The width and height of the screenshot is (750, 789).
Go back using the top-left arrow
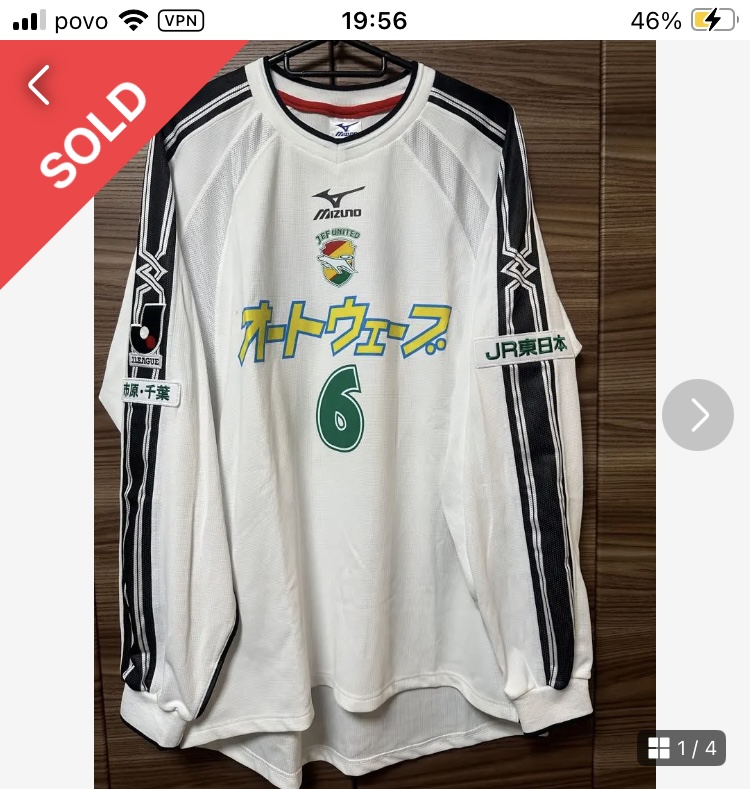[x=39, y=86]
